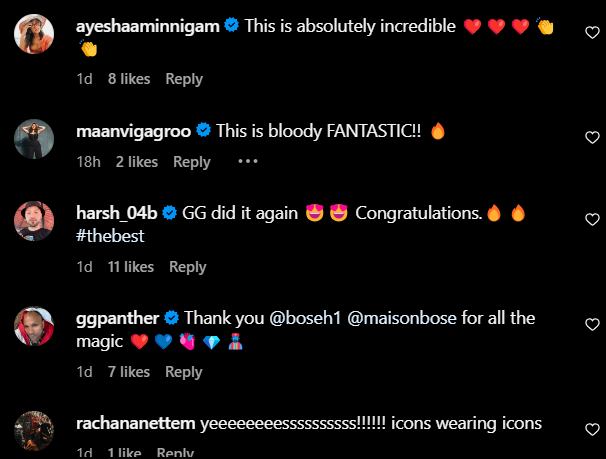This screenshot has width=606, height=459.
Task: Like ayeshaaminnigam's comment
Action: [x=591, y=33]
